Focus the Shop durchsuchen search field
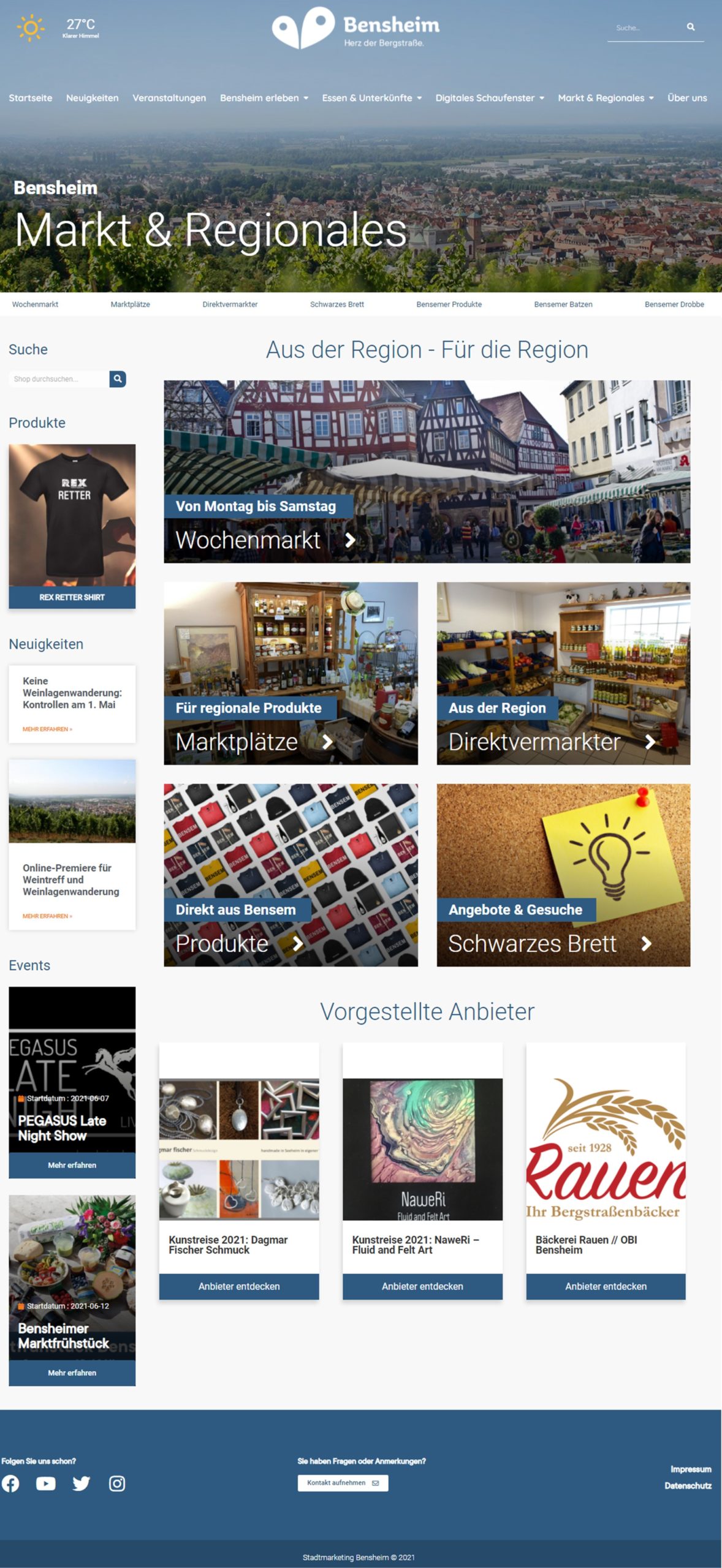 58,379
